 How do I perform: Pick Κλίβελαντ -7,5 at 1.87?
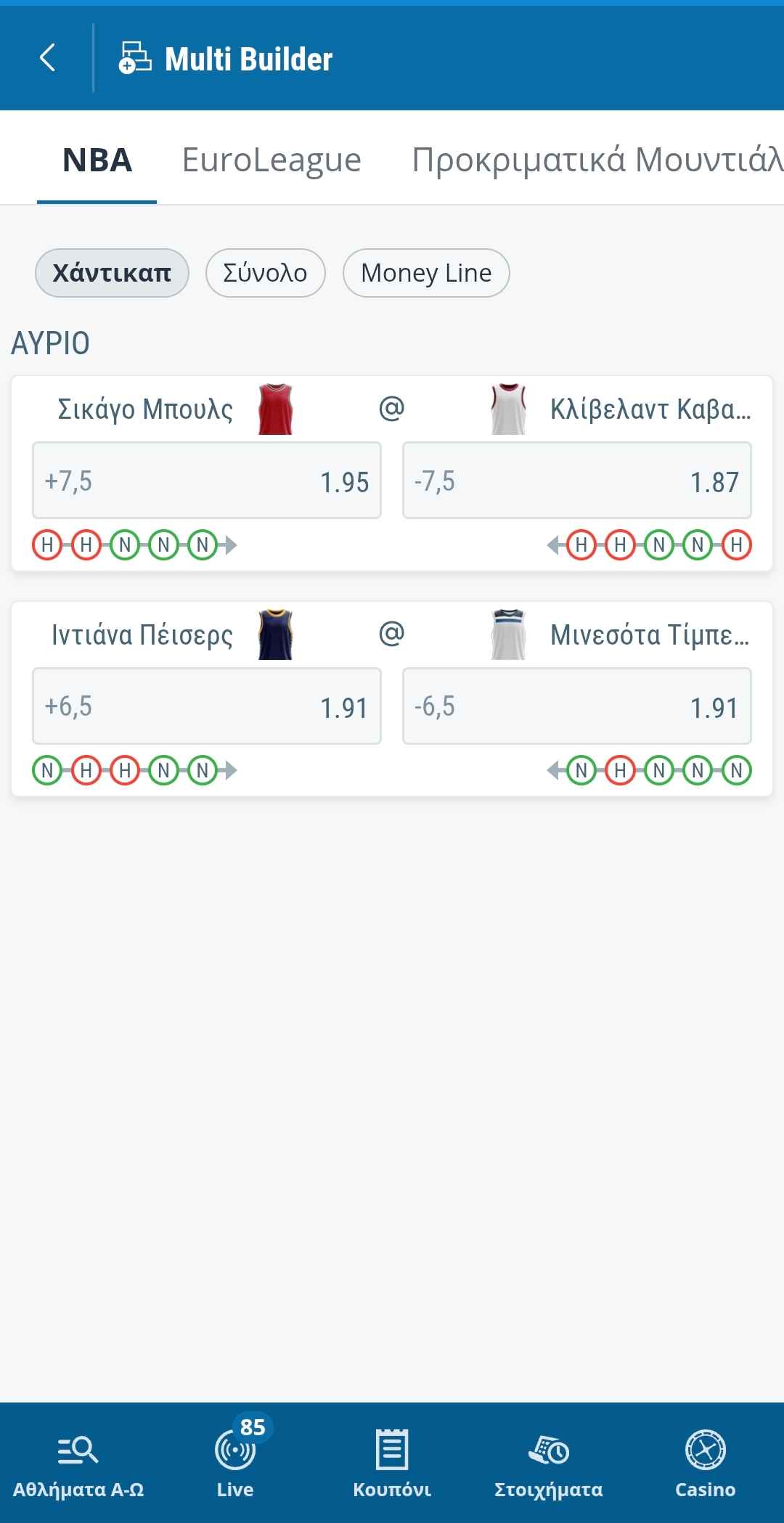[x=576, y=481]
